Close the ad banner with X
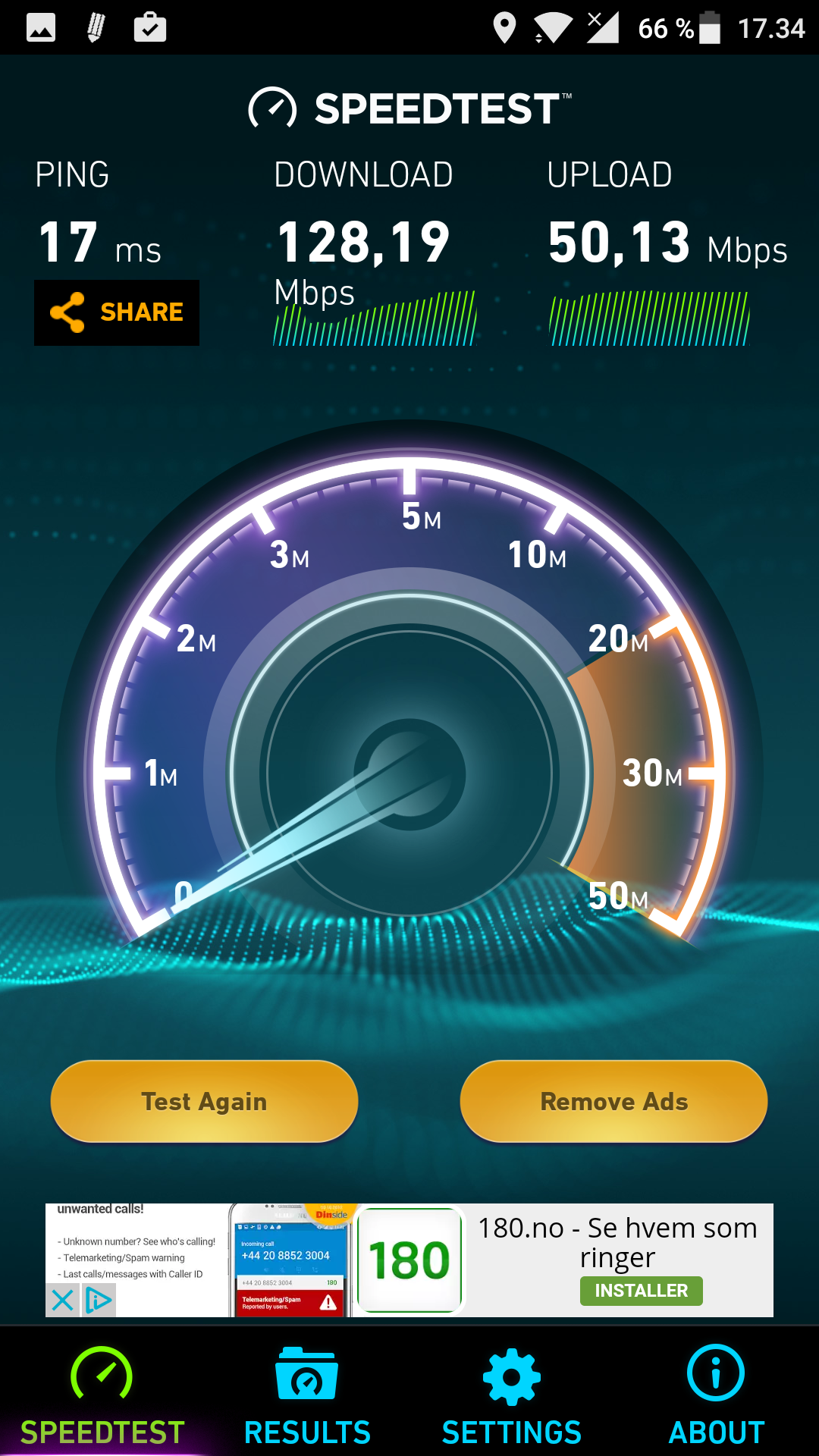The height and width of the screenshot is (1456, 819). pyautogui.click(x=63, y=1301)
